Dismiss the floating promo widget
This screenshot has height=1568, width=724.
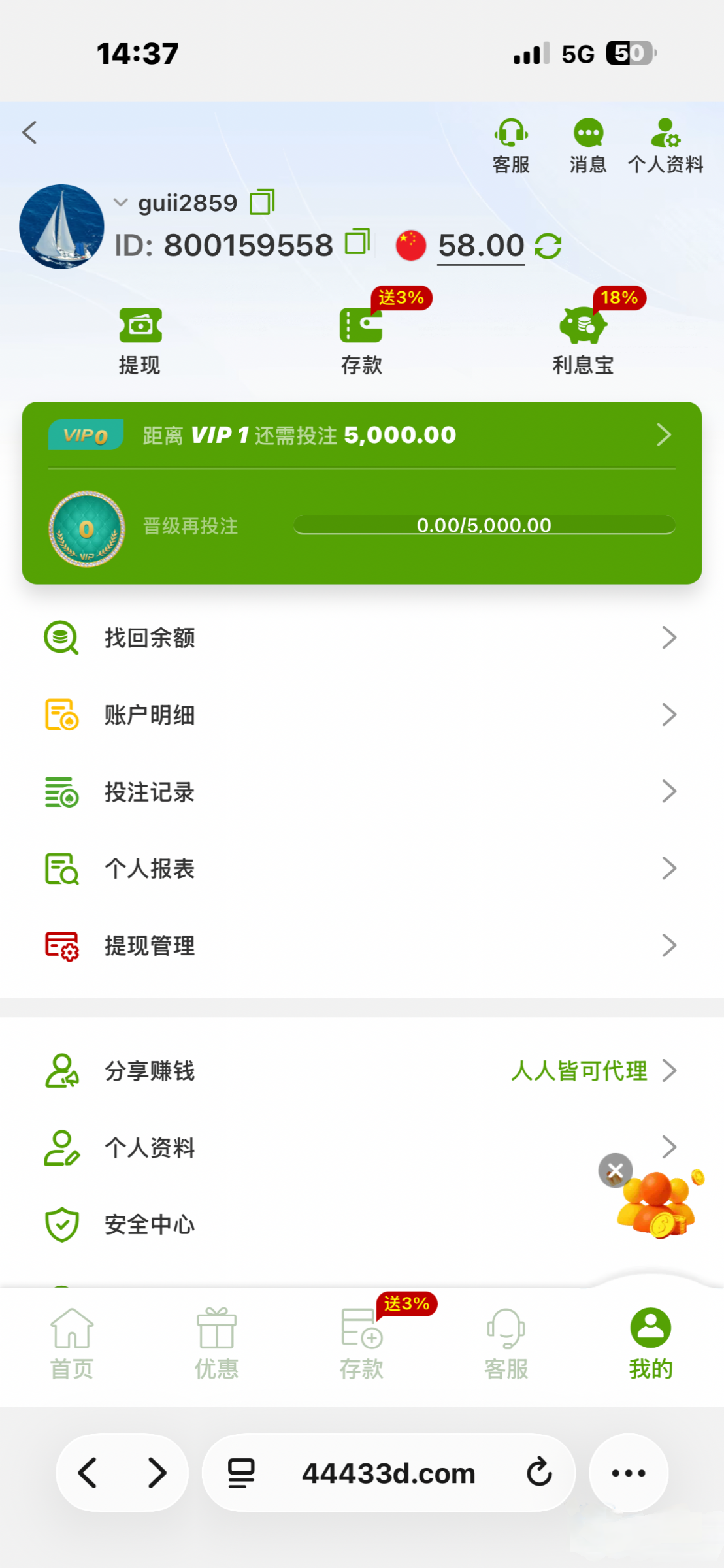[x=615, y=1170]
